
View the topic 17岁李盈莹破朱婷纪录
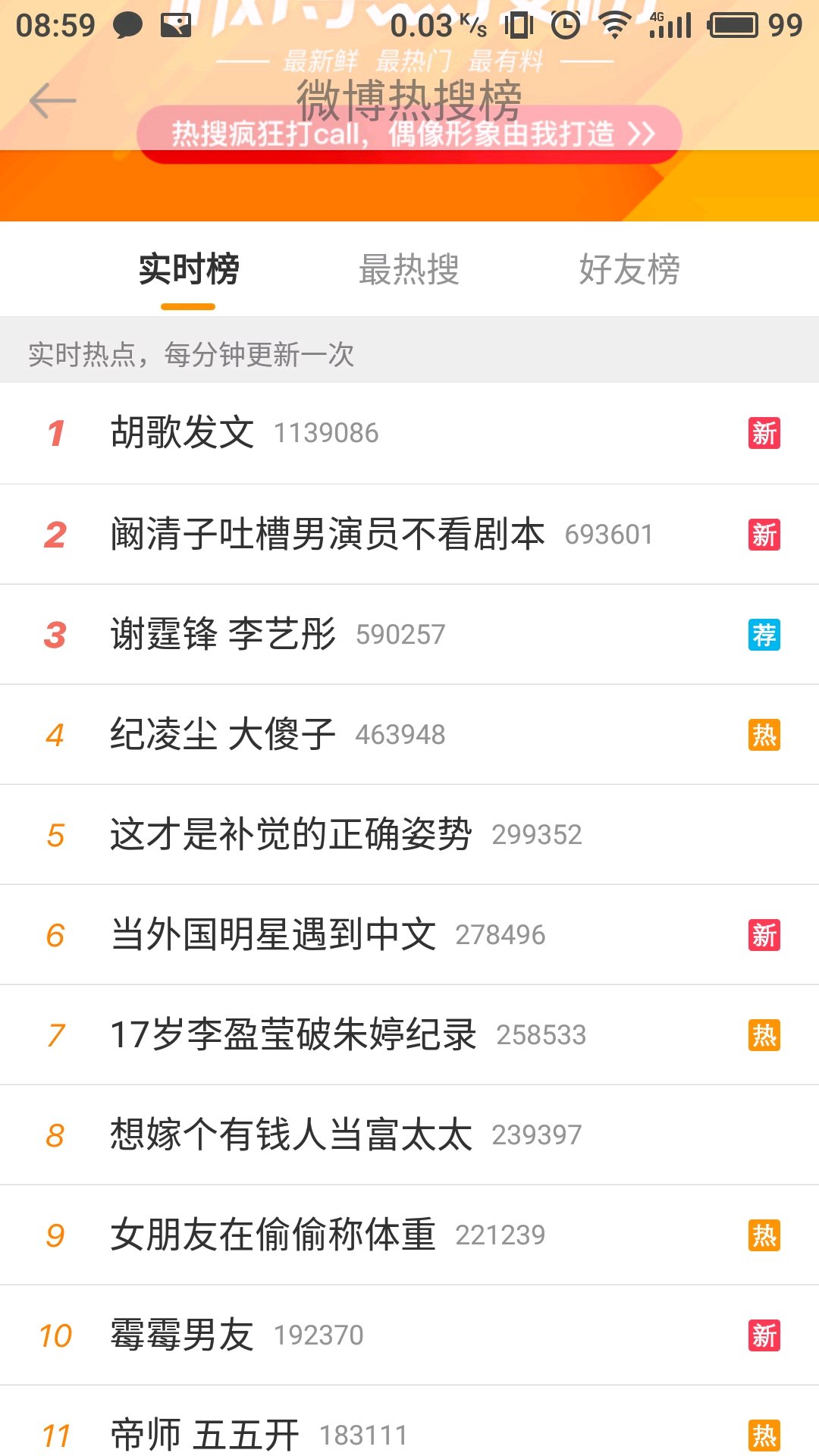[293, 1034]
